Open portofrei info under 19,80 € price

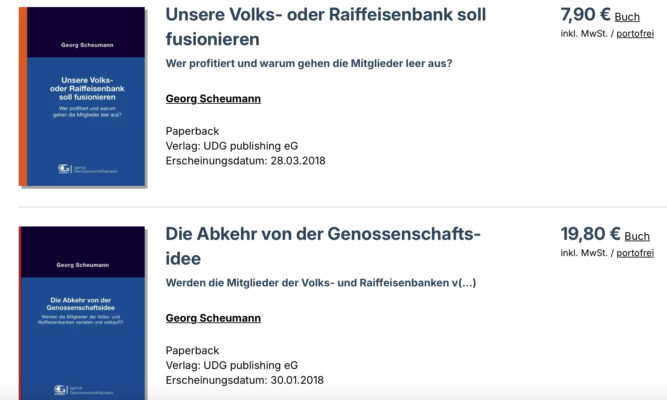coord(634,253)
